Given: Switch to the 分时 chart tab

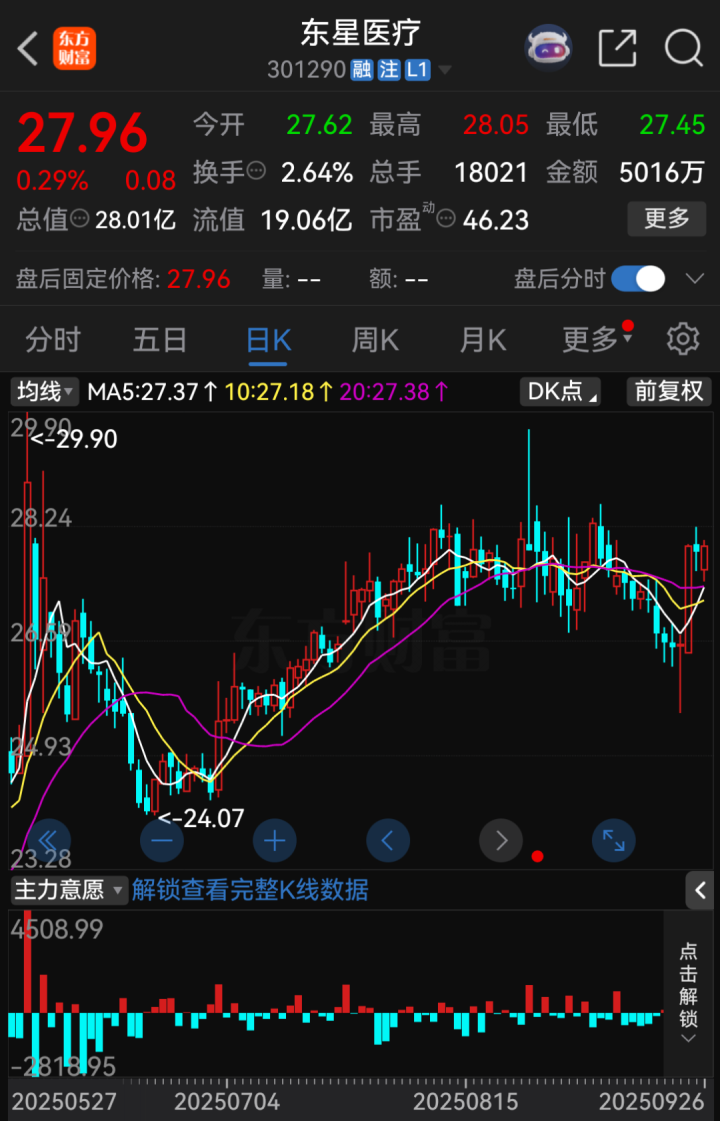Looking at the screenshot, I should point(53,340).
